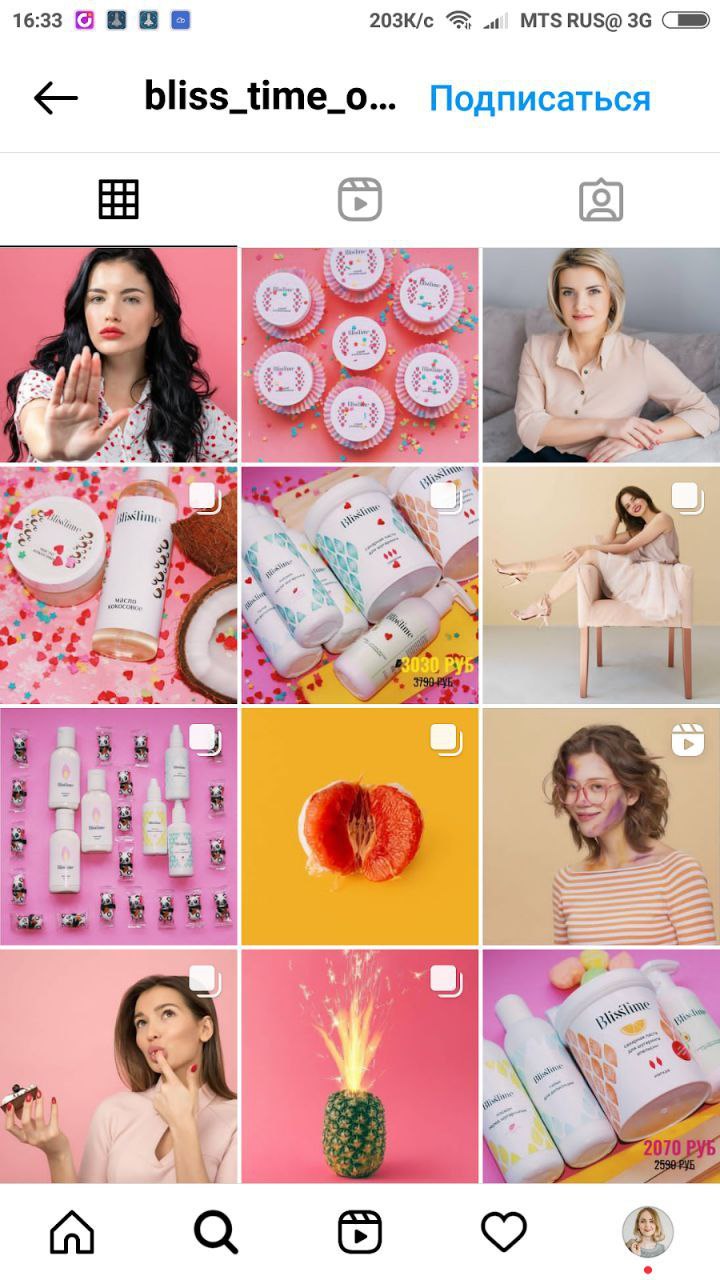Open reel of woman in striped shirt
The image size is (720, 1280).
tap(601, 826)
